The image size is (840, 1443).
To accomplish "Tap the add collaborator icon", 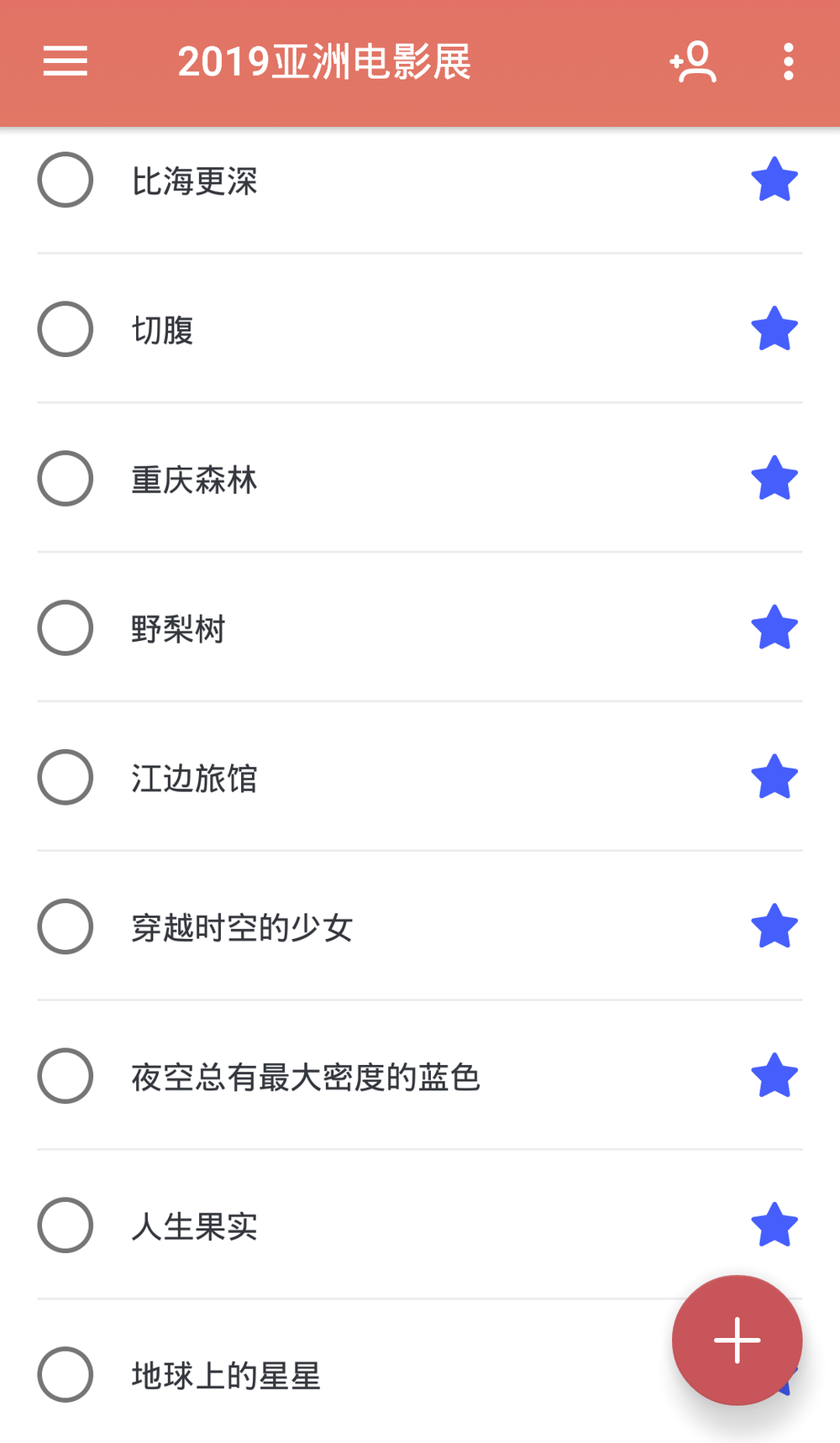I will (x=693, y=61).
